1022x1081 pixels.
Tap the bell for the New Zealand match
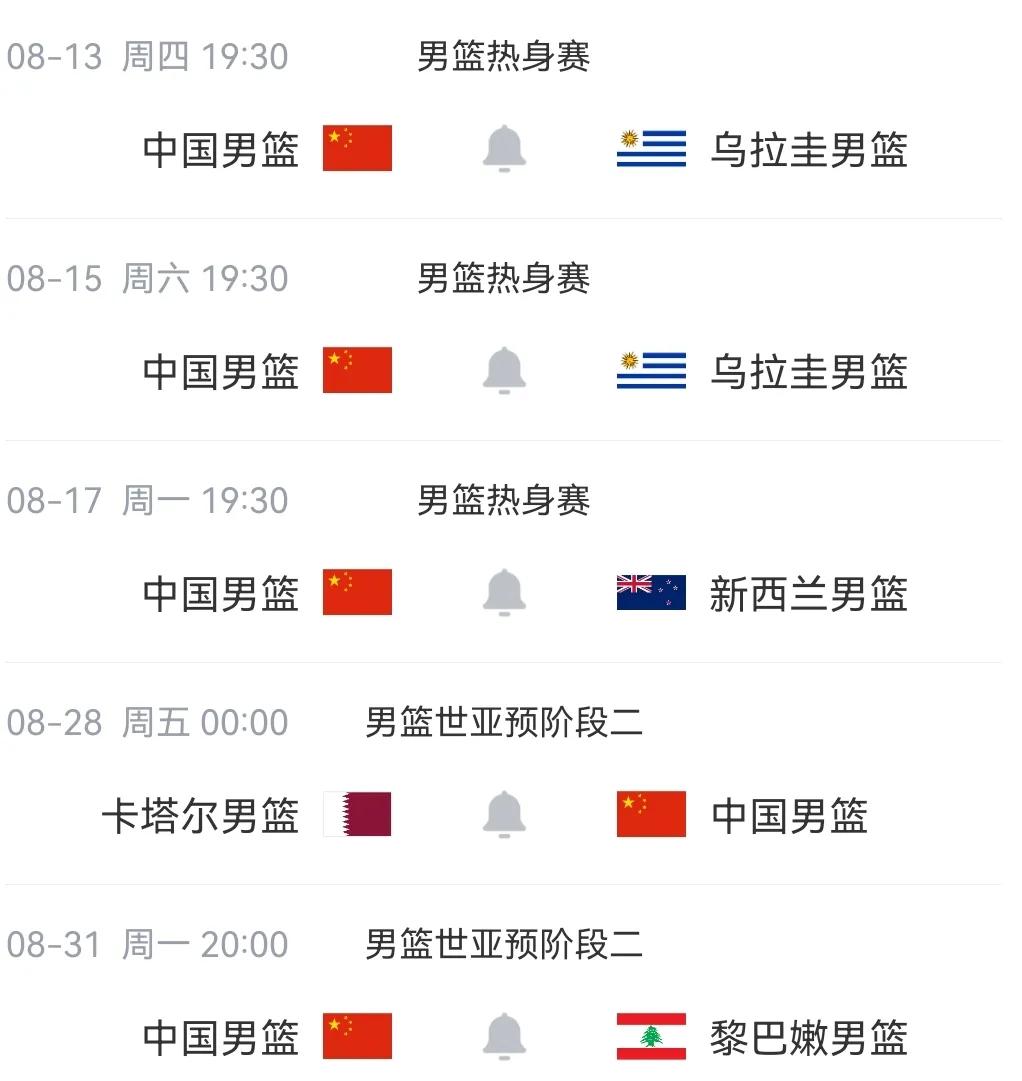(x=504, y=592)
